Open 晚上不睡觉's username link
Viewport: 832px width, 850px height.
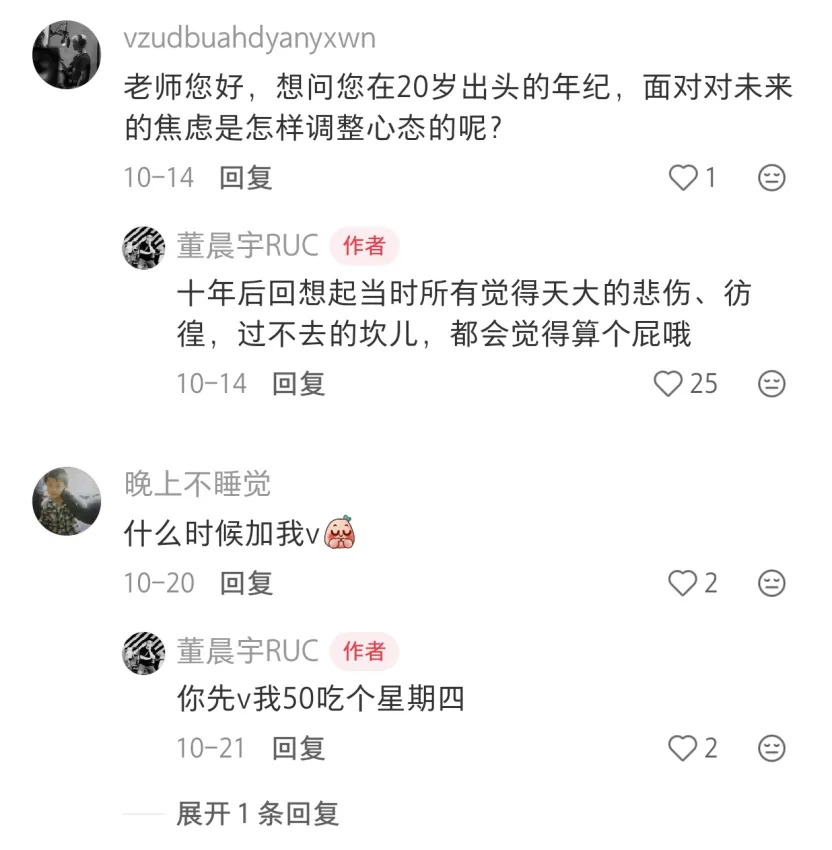click(197, 485)
